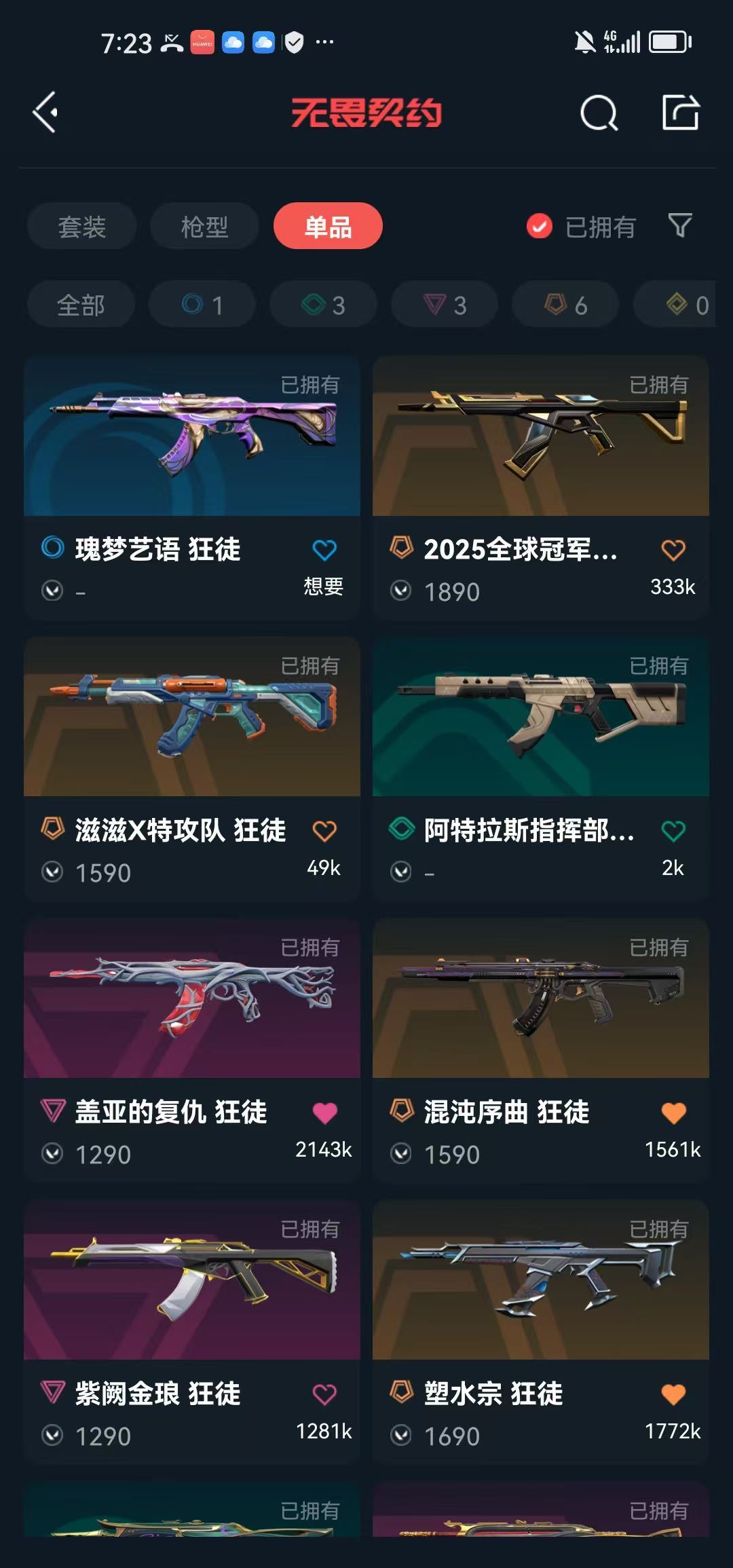Mark 瑰梦艺语 狂徒 as 想要
This screenshot has height=1568, width=733.
(x=324, y=550)
